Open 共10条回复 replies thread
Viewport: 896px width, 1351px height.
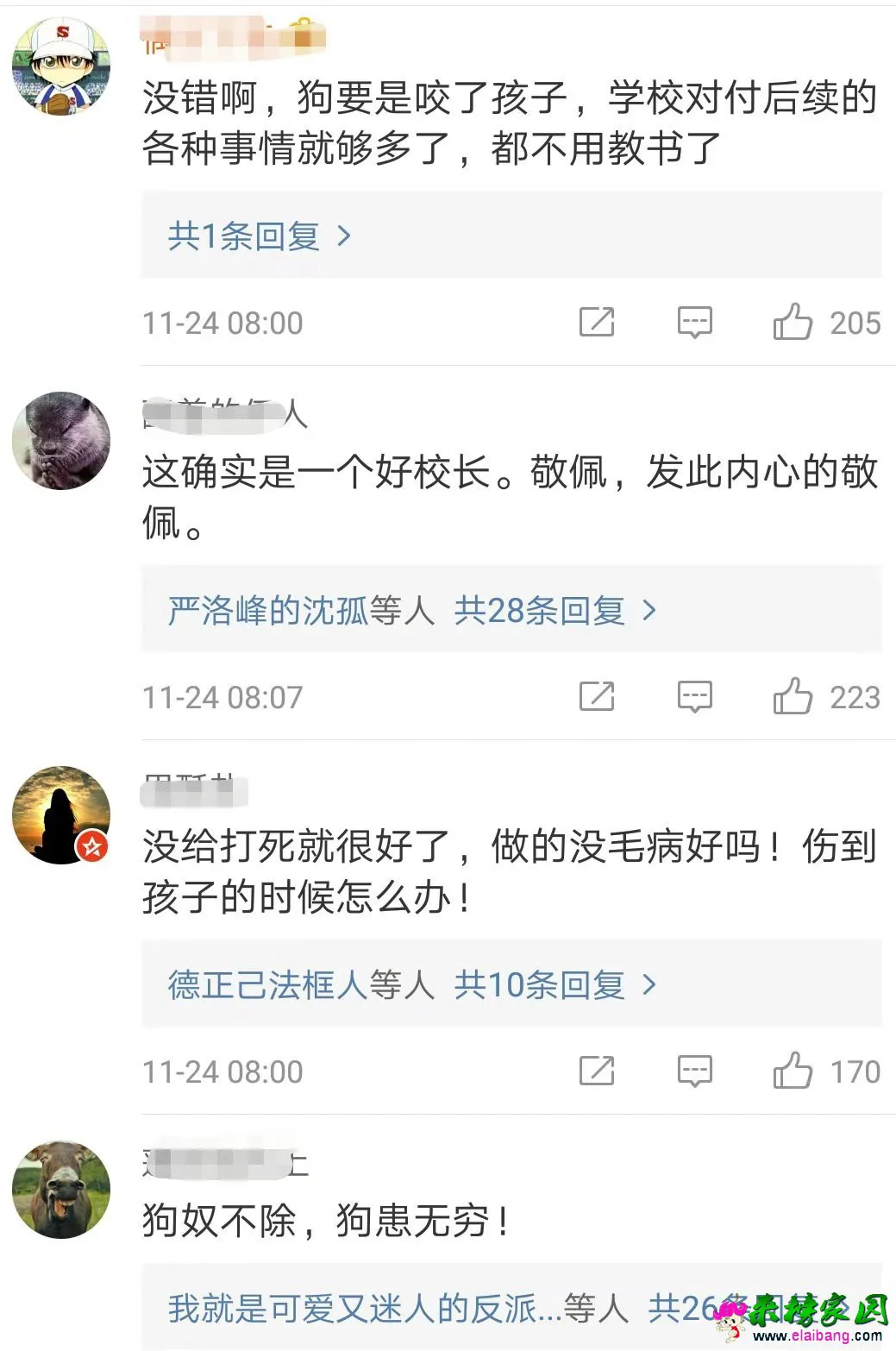click(x=555, y=984)
